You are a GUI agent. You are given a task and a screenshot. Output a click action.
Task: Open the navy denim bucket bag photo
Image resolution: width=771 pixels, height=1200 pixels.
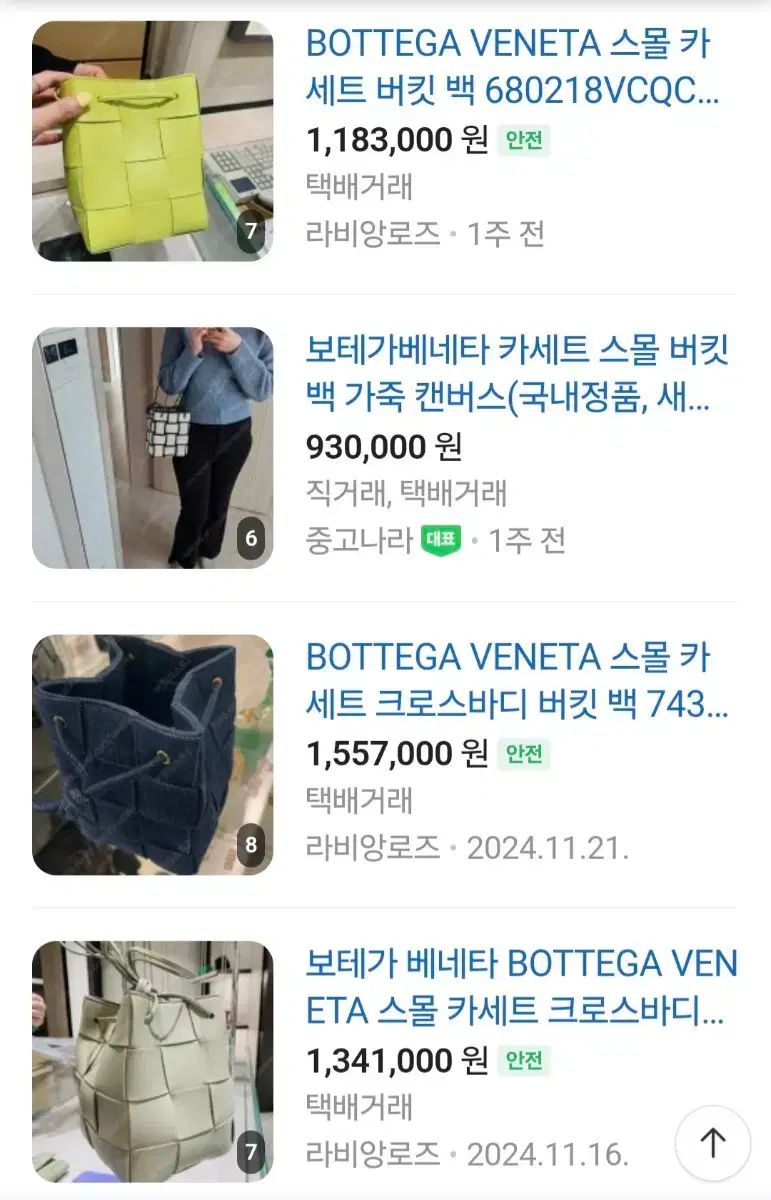152,754
